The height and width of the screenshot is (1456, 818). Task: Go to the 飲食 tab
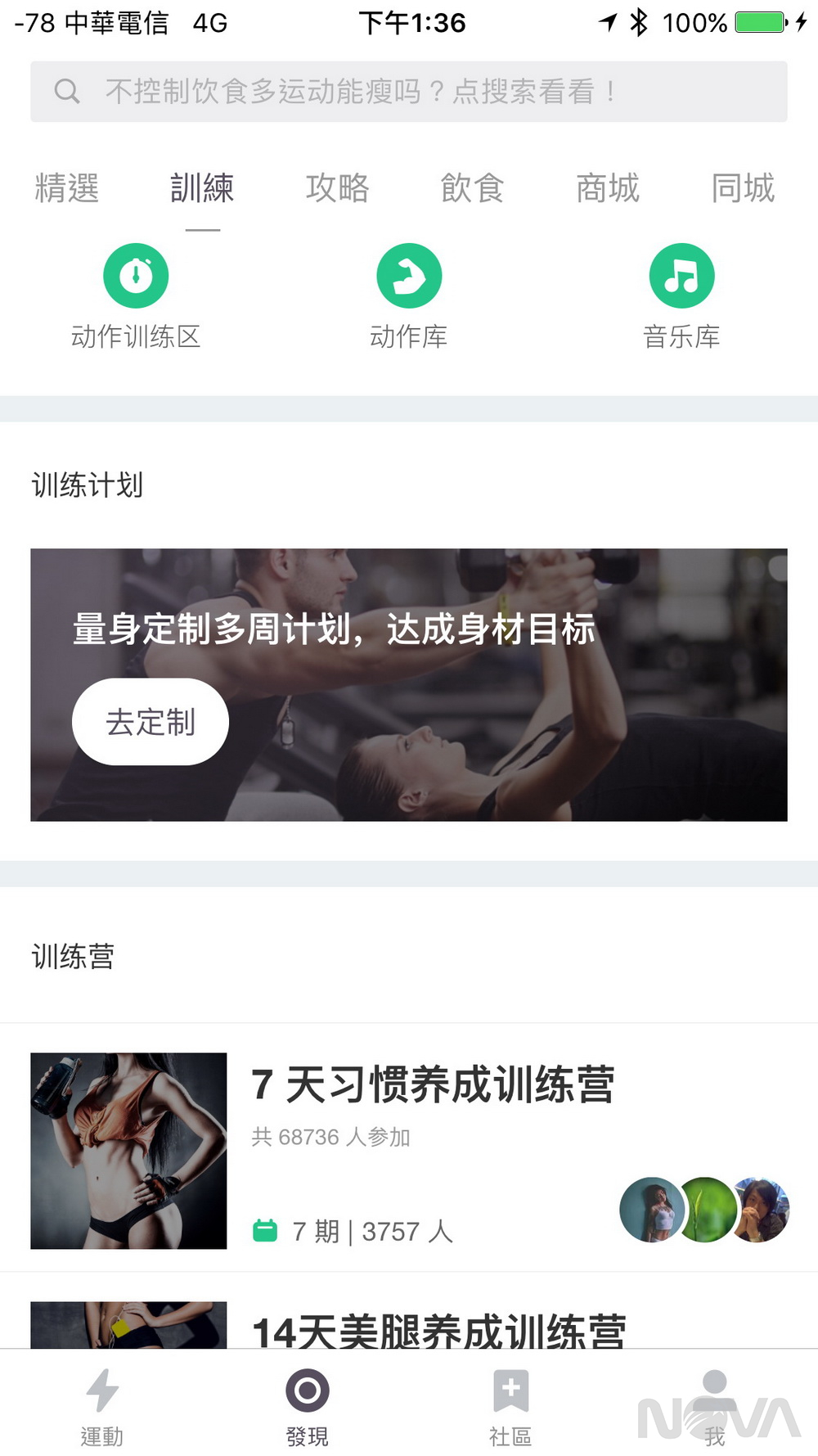(472, 188)
